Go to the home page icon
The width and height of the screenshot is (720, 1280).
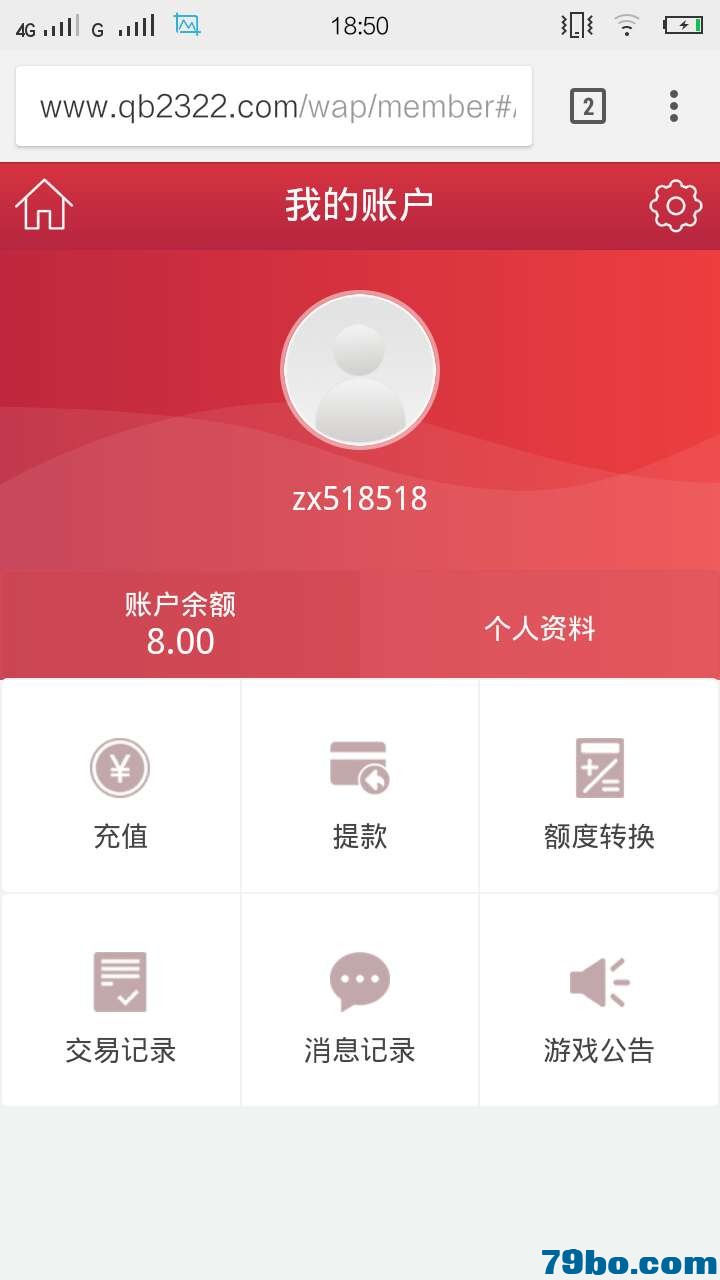pos(44,205)
